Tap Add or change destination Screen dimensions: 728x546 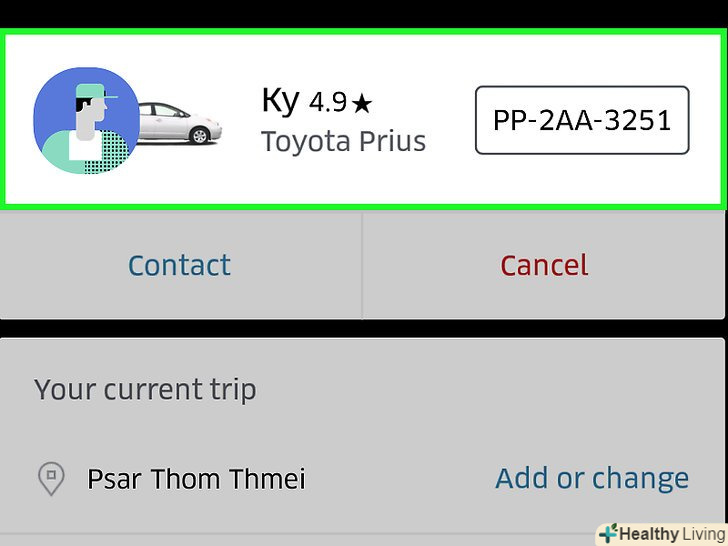click(591, 478)
